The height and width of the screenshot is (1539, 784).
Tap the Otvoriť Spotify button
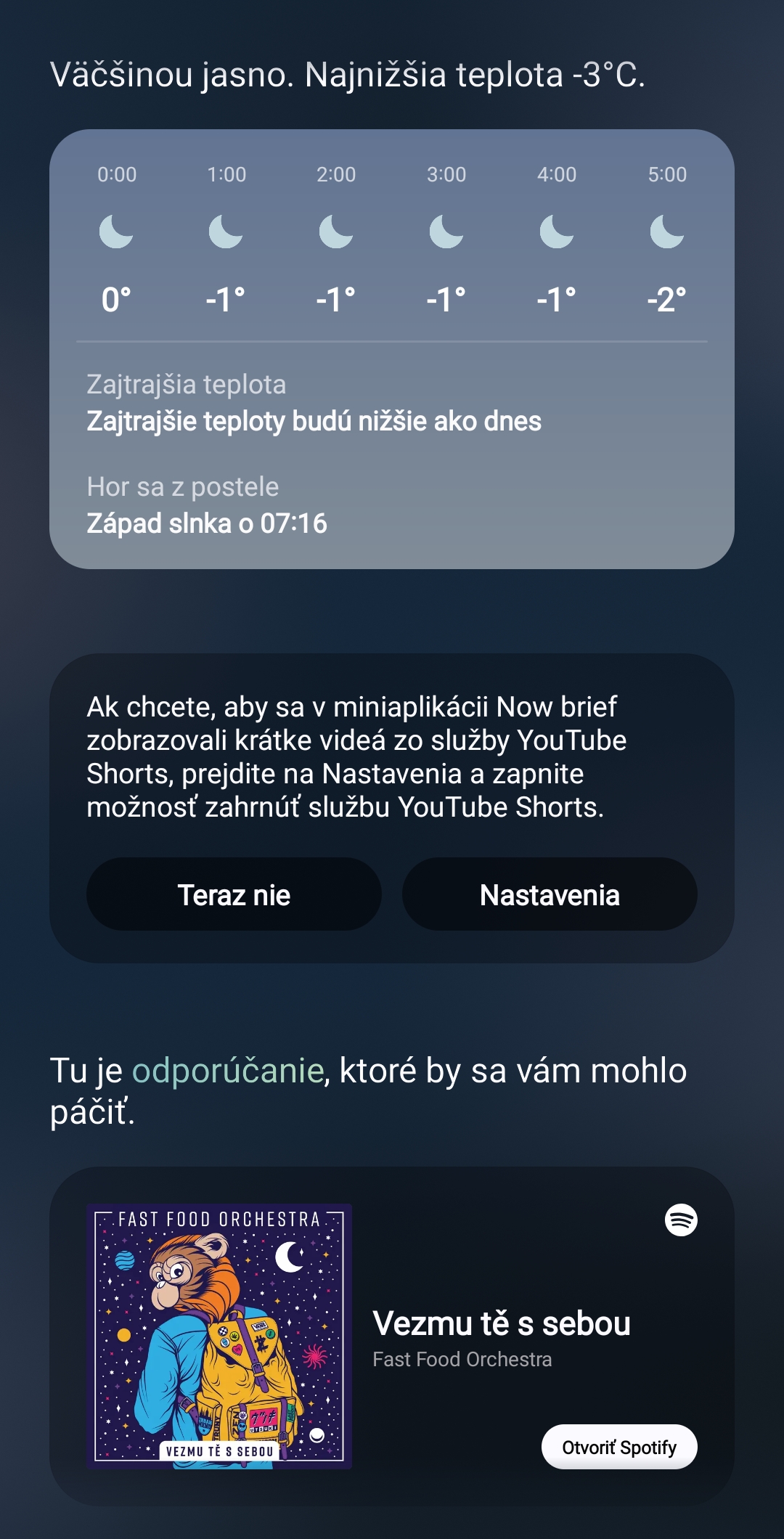click(x=618, y=1447)
